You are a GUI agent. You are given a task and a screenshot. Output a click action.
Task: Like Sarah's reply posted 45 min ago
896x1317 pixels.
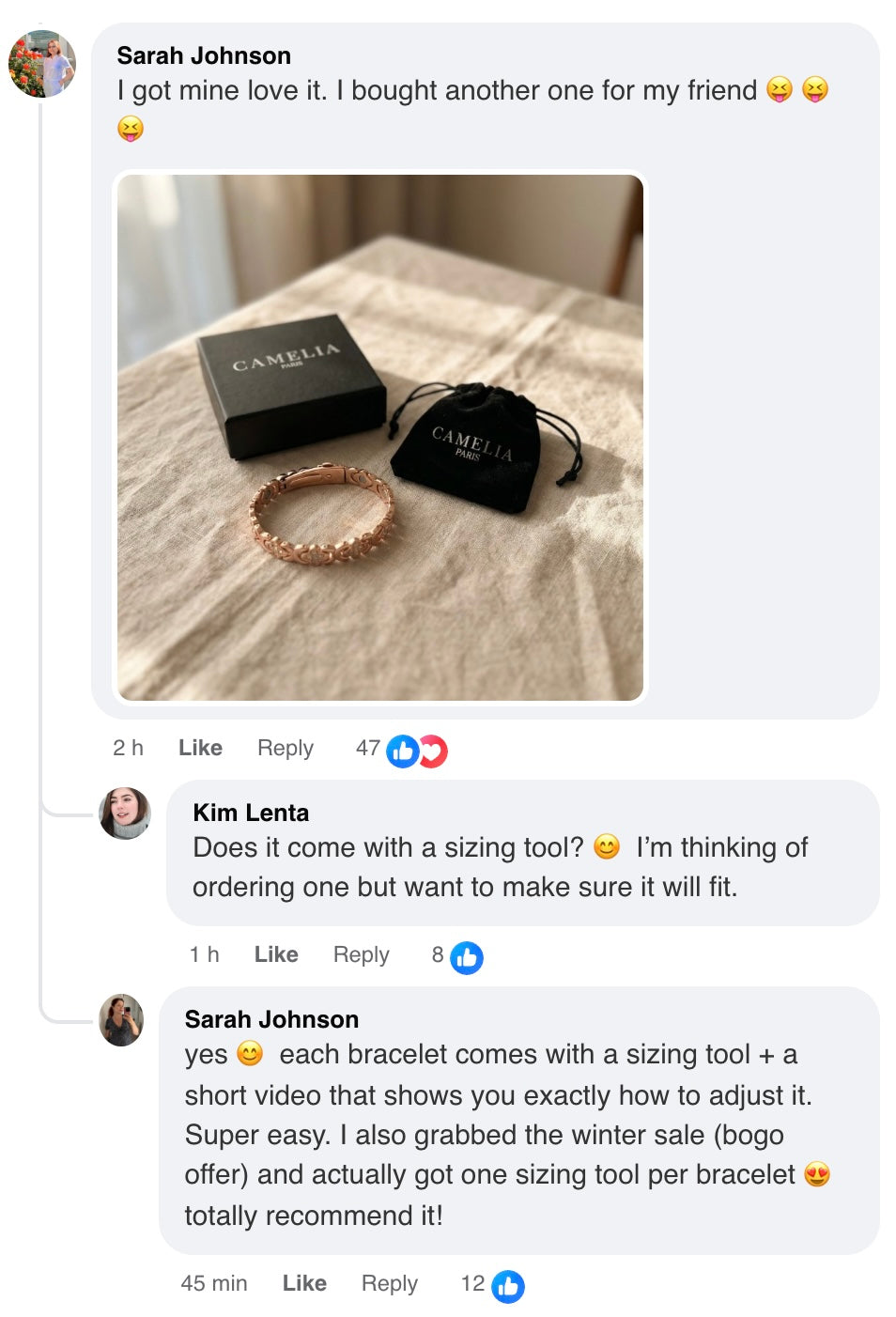[304, 1283]
